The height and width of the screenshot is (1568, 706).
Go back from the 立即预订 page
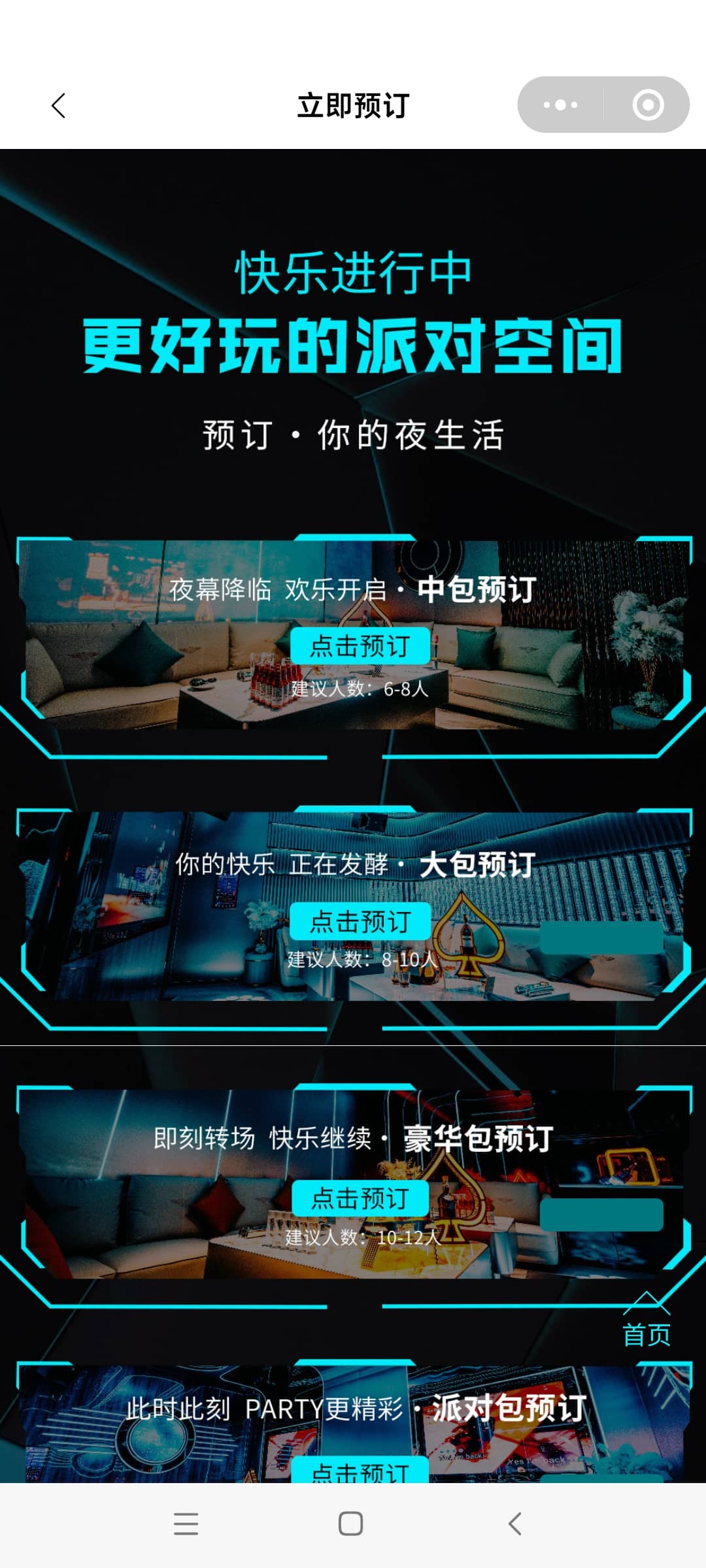pos(59,105)
